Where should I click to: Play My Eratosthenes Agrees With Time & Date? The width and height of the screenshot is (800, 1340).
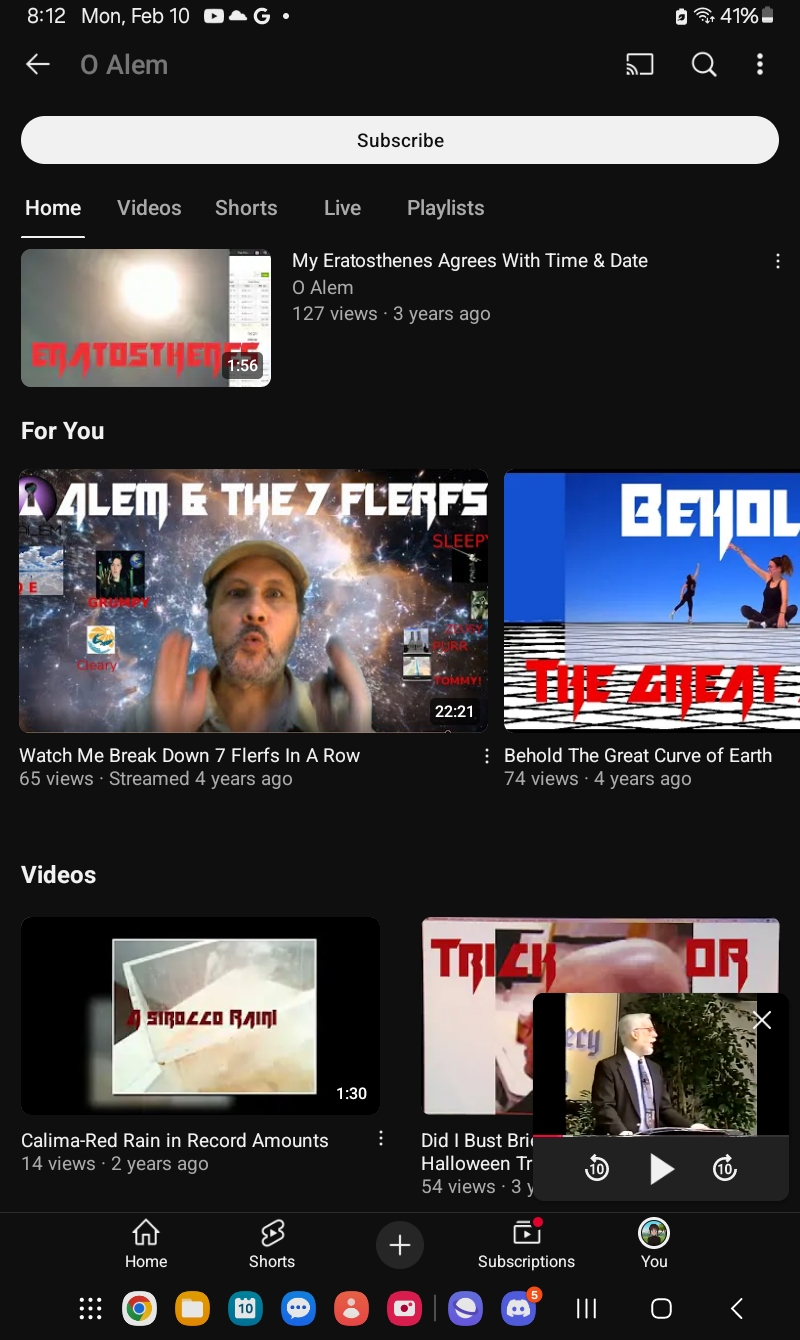coord(146,318)
